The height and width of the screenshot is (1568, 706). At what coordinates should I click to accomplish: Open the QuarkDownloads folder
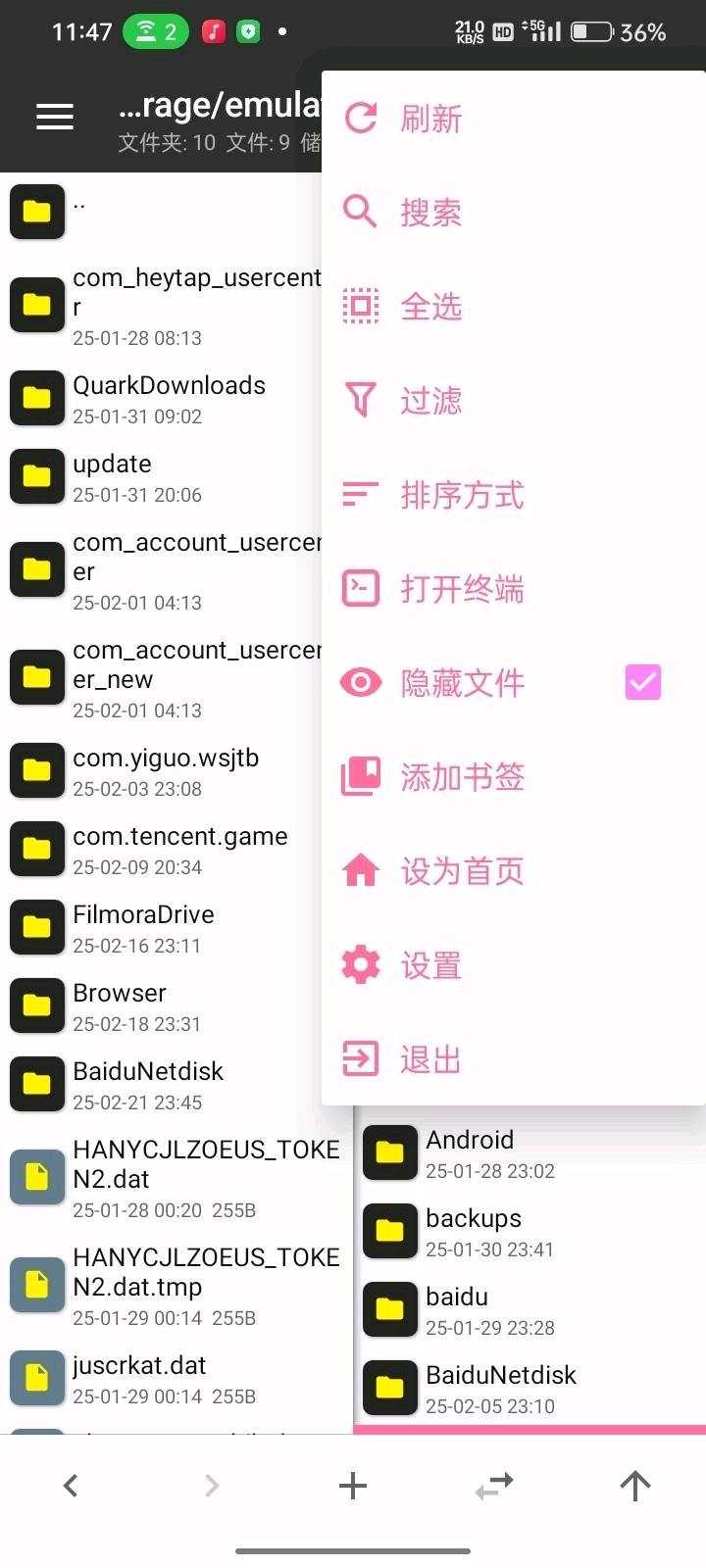coord(169,398)
